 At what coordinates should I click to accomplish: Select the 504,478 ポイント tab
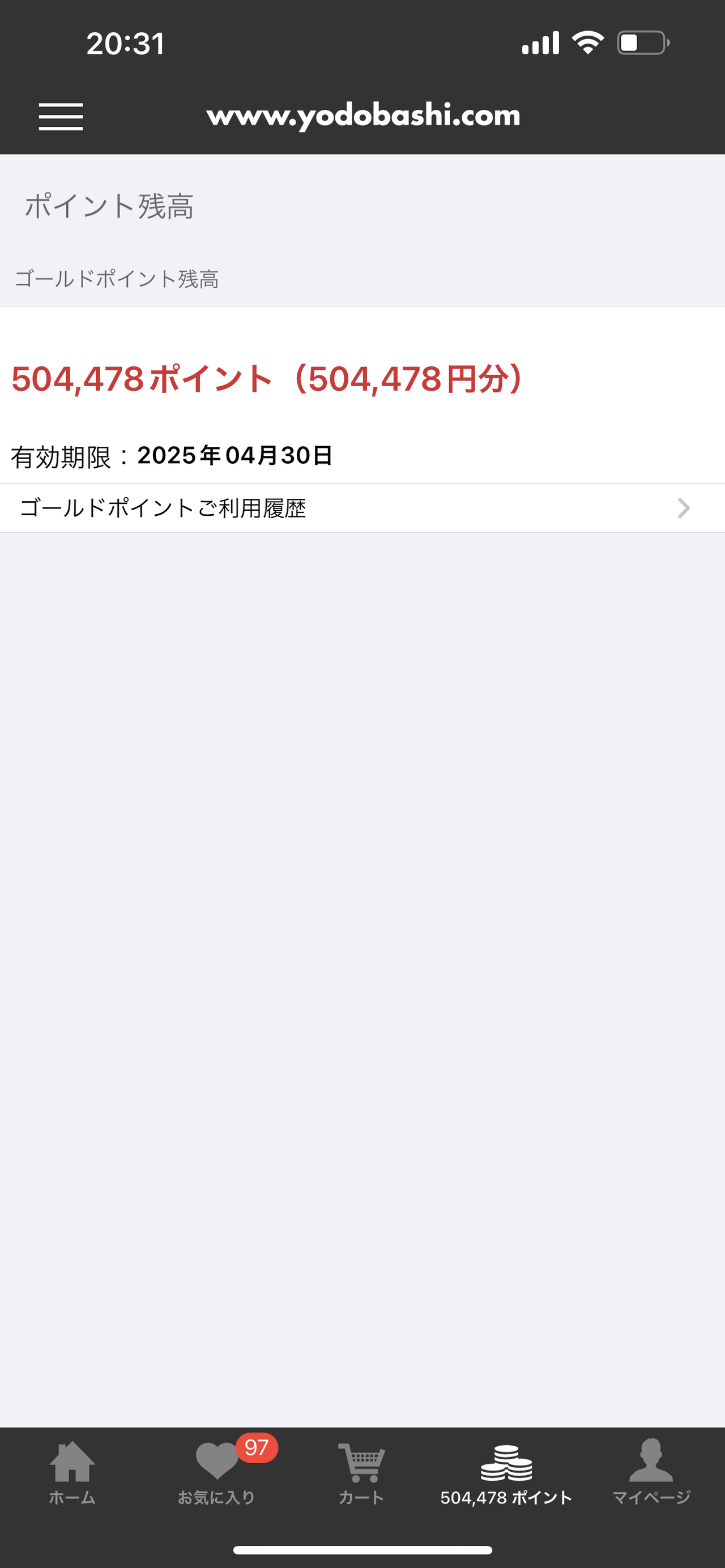click(506, 1472)
